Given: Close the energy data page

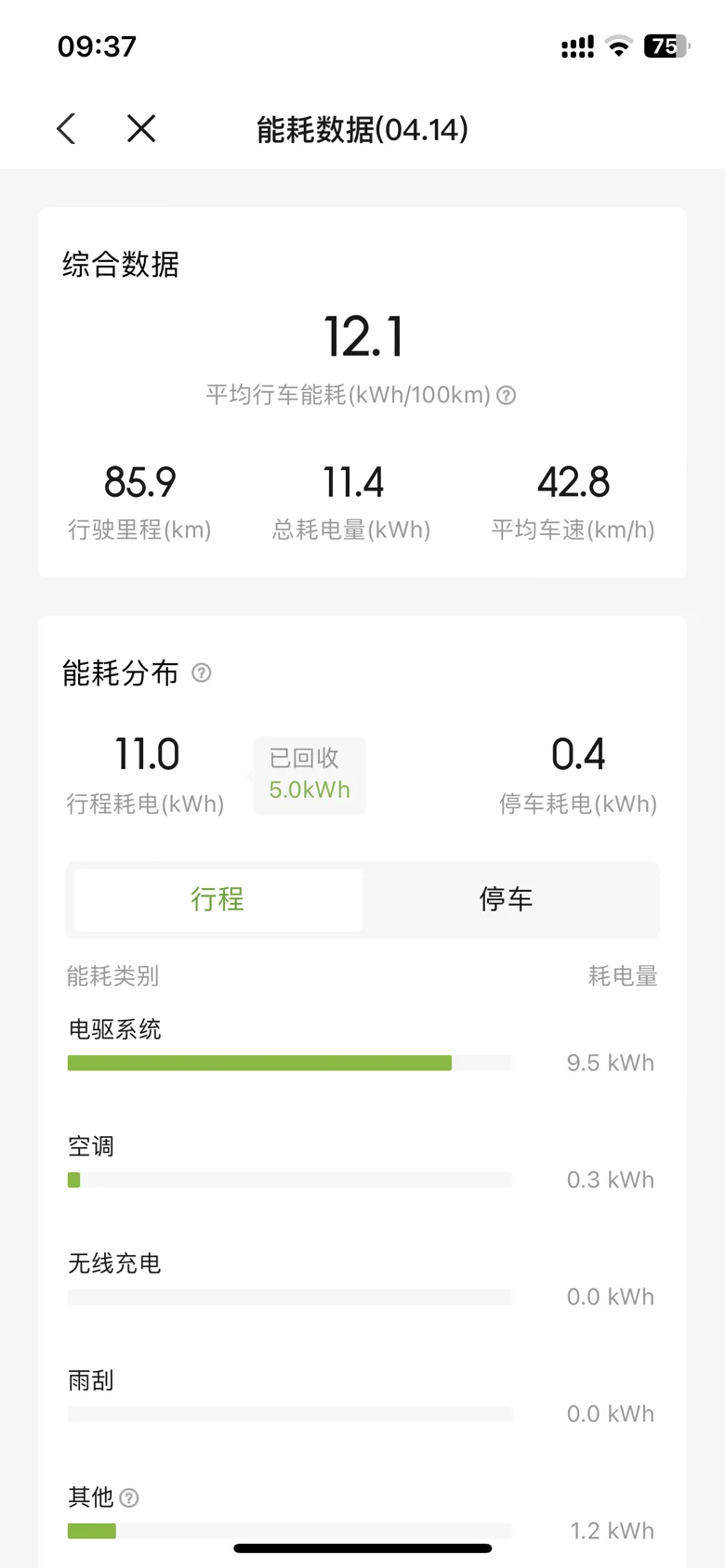Looking at the screenshot, I should [141, 128].
